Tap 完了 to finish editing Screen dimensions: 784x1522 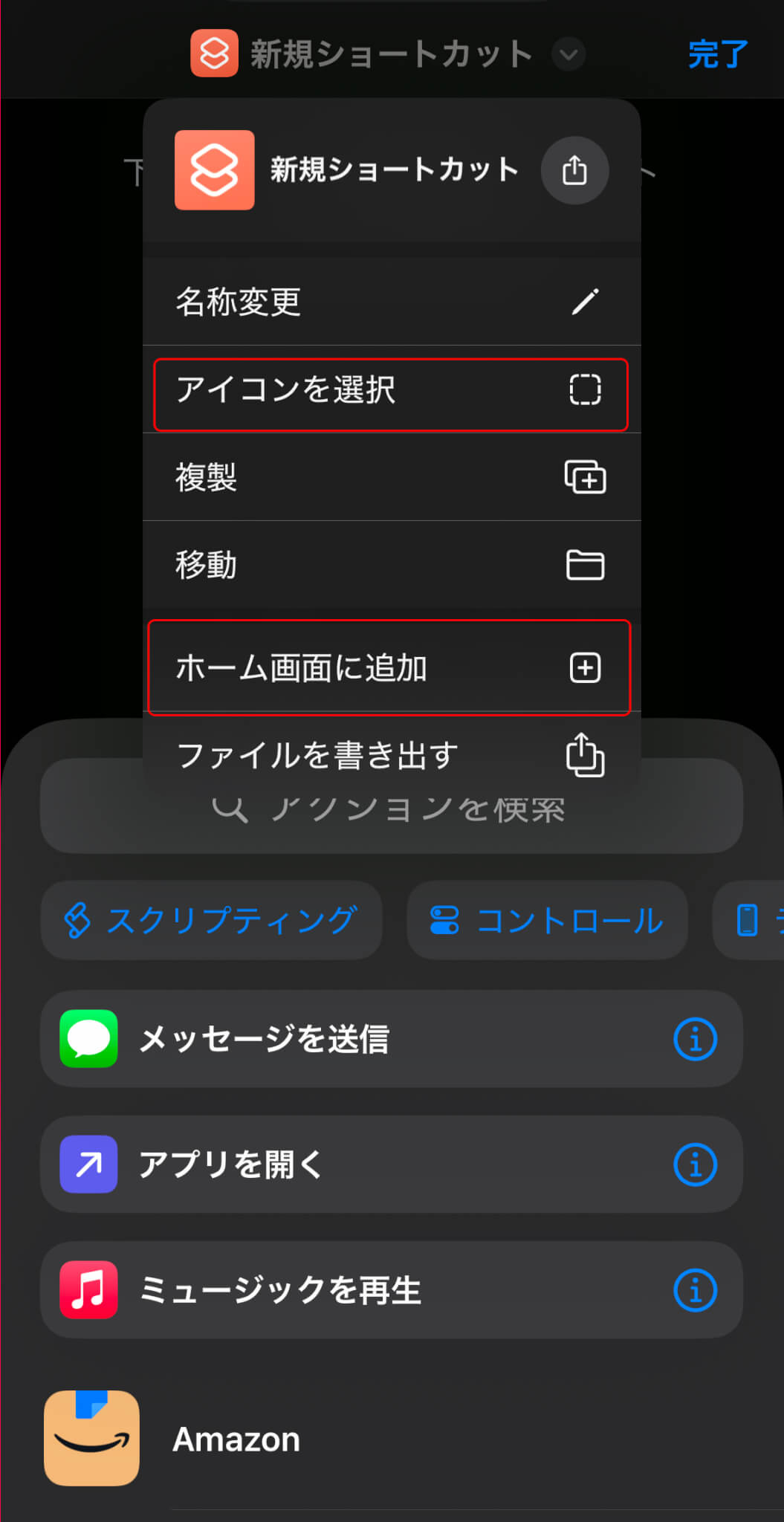(x=717, y=54)
